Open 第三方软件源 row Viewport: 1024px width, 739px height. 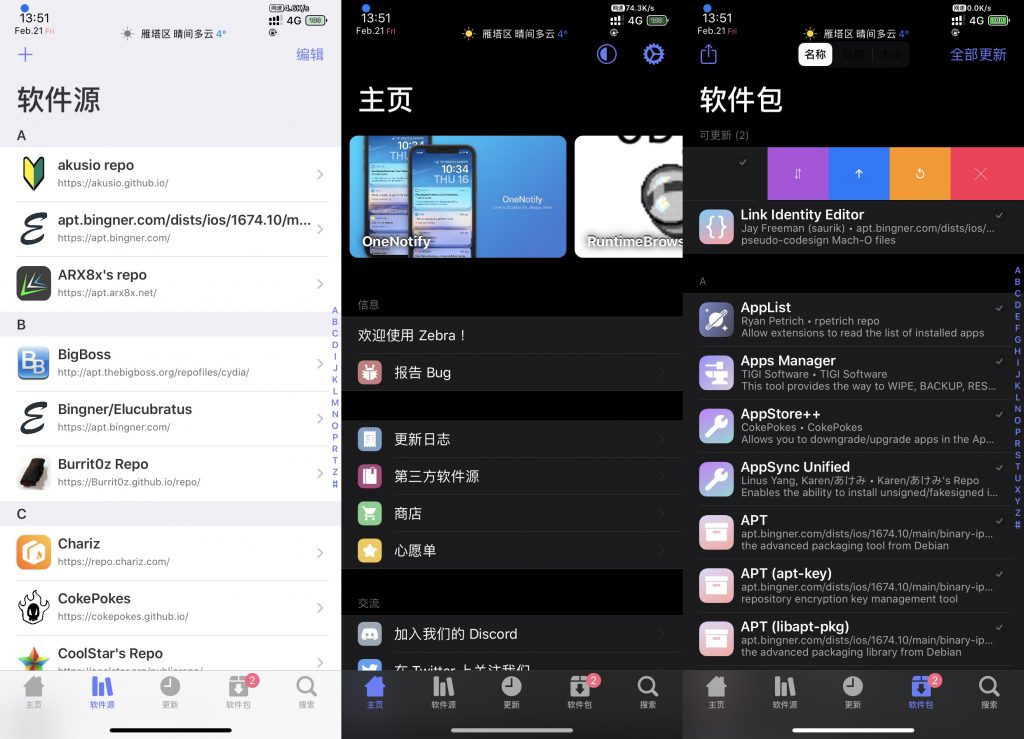[510, 476]
